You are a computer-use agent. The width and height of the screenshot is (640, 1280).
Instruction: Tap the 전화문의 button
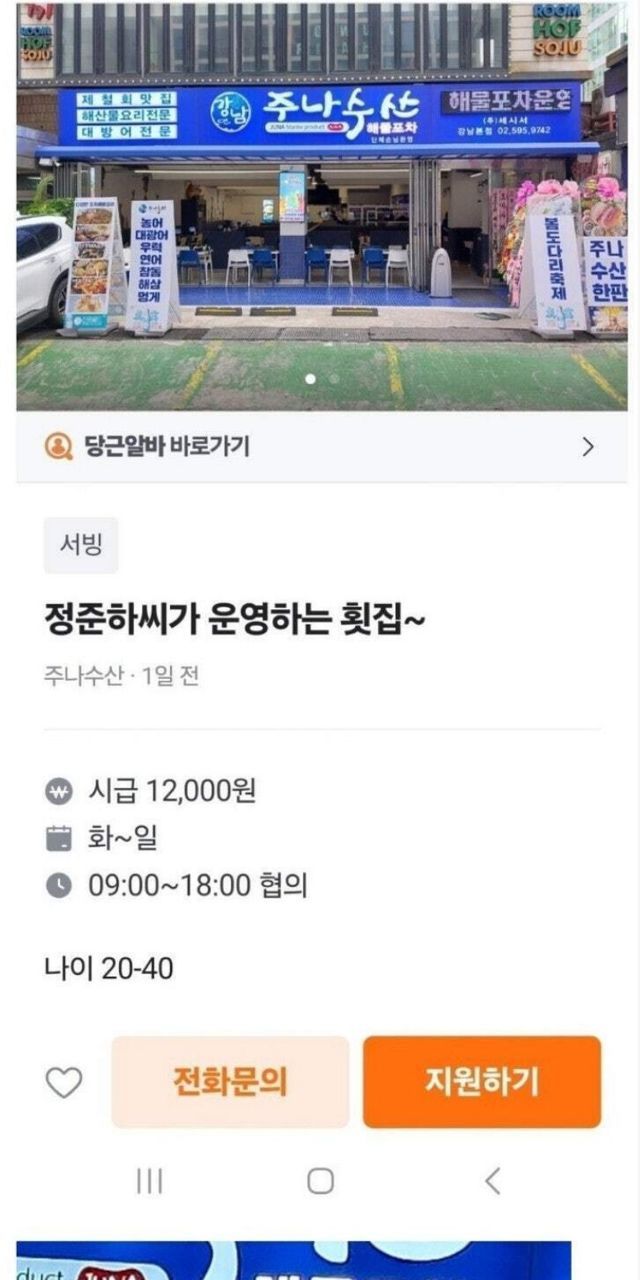(230, 1082)
